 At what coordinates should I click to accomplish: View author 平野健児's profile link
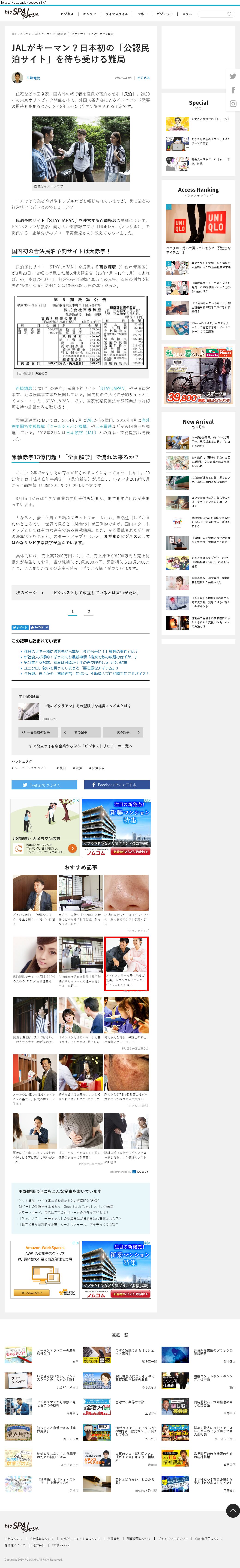tap(33, 78)
